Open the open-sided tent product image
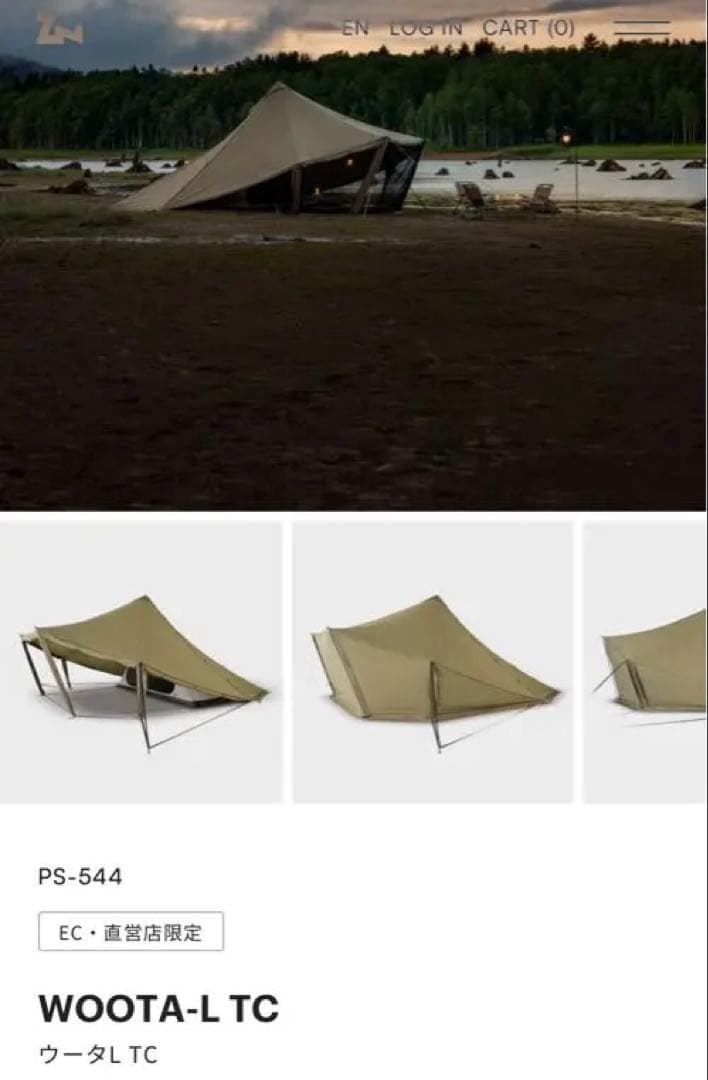 [141, 662]
